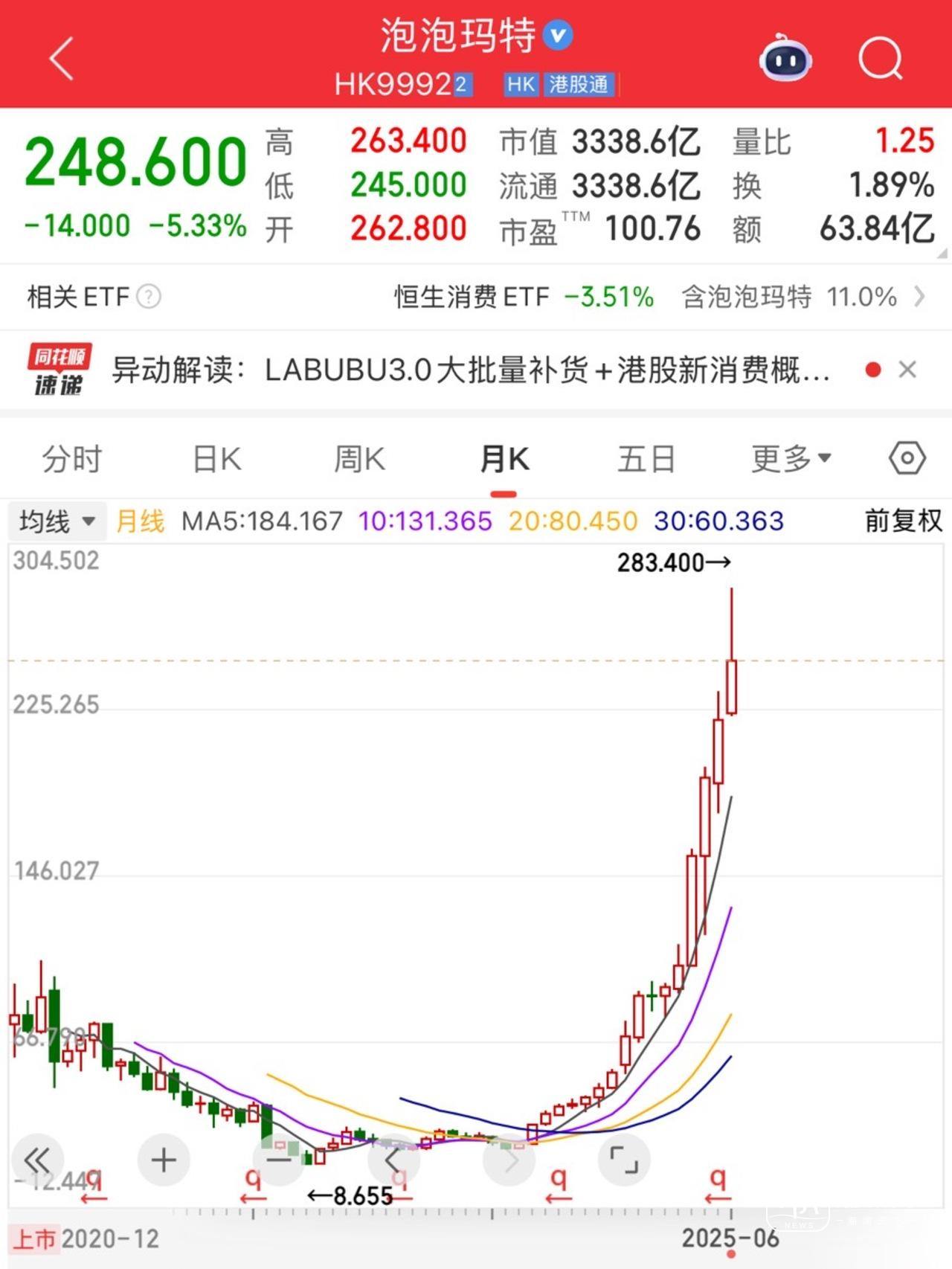The width and height of the screenshot is (952, 1269).
Task: Change the 前复权 adjustment setting
Action: tap(903, 521)
